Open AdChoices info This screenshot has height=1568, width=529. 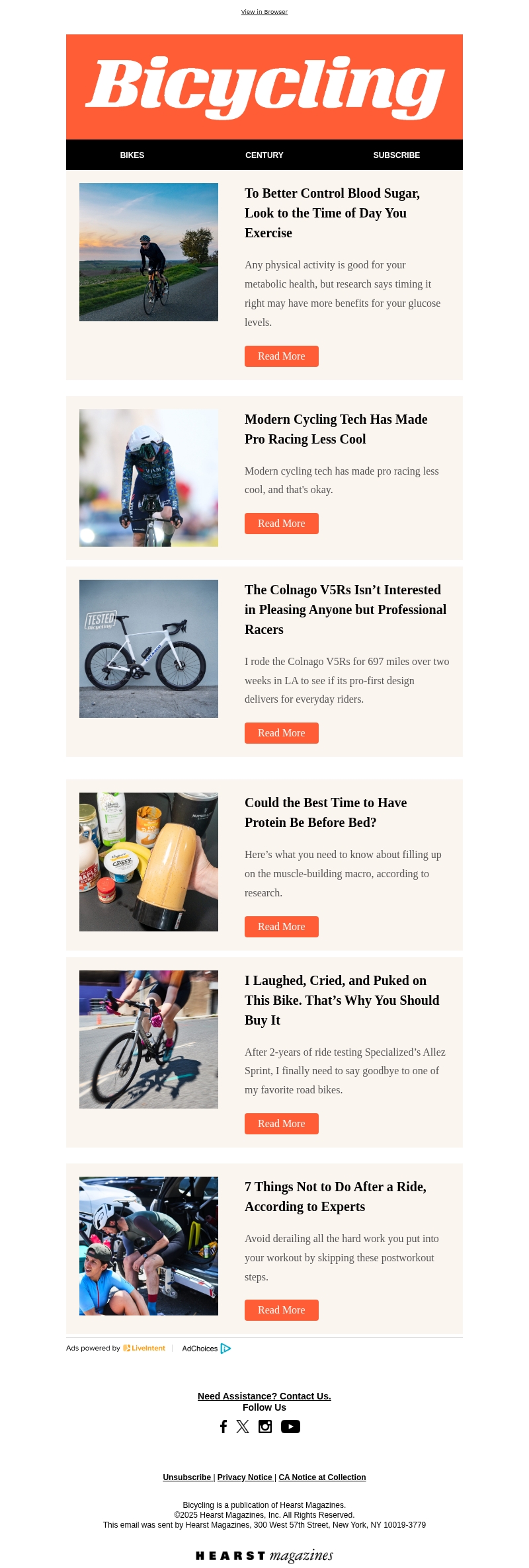point(206,1349)
